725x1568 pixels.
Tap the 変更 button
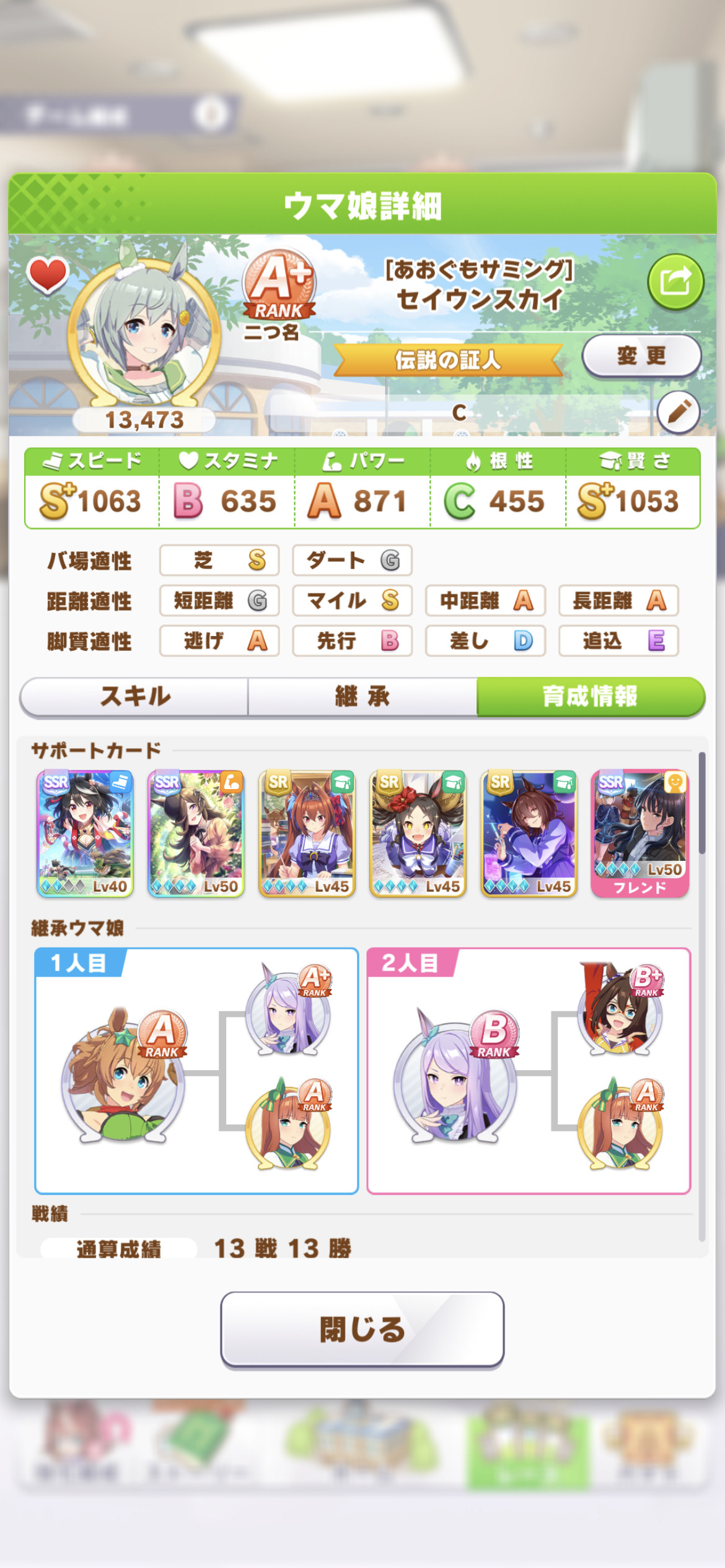tap(641, 355)
